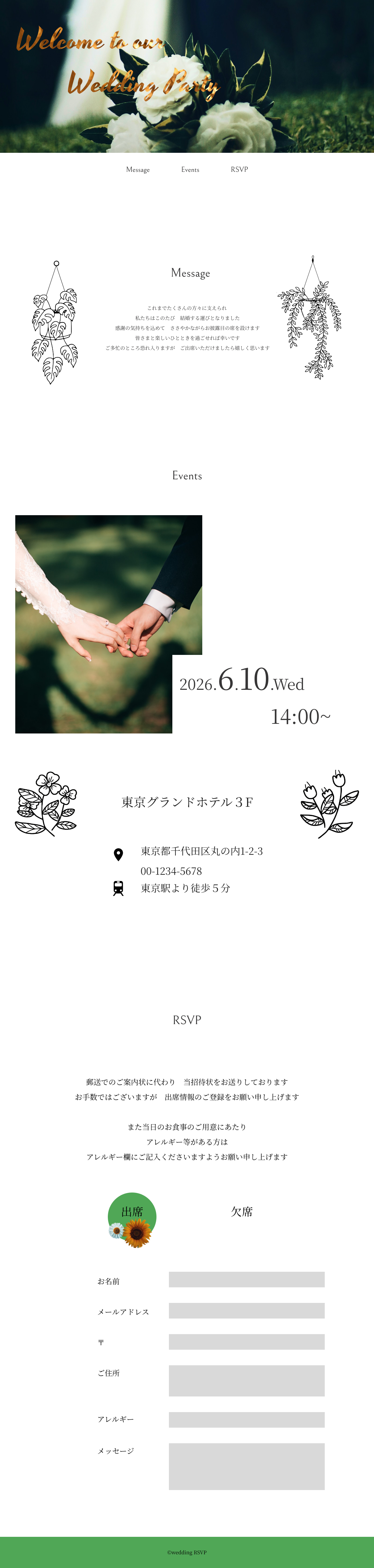Jump to the Message section link
The width and height of the screenshot is (374, 1568).
pos(137,170)
